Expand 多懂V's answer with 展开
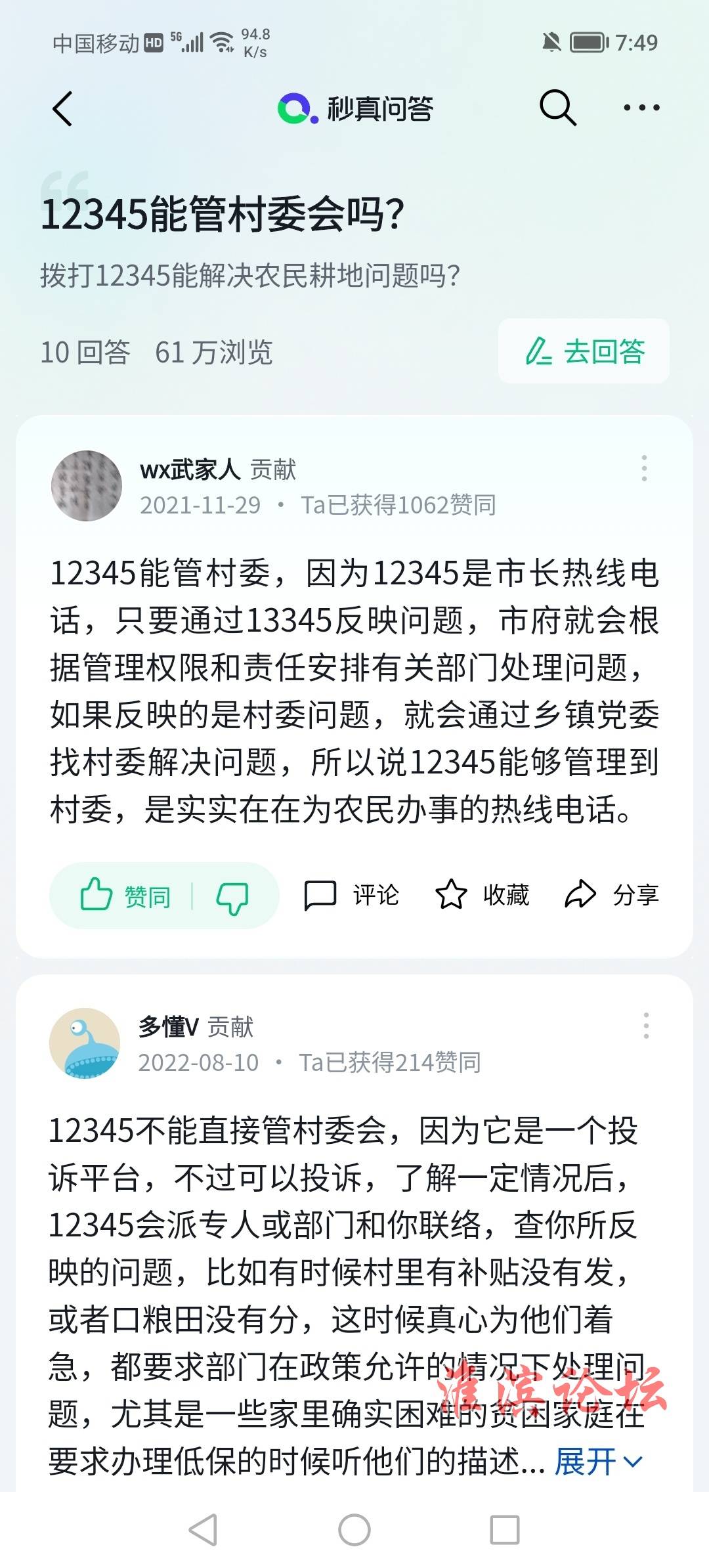709x1568 pixels. (597, 1462)
